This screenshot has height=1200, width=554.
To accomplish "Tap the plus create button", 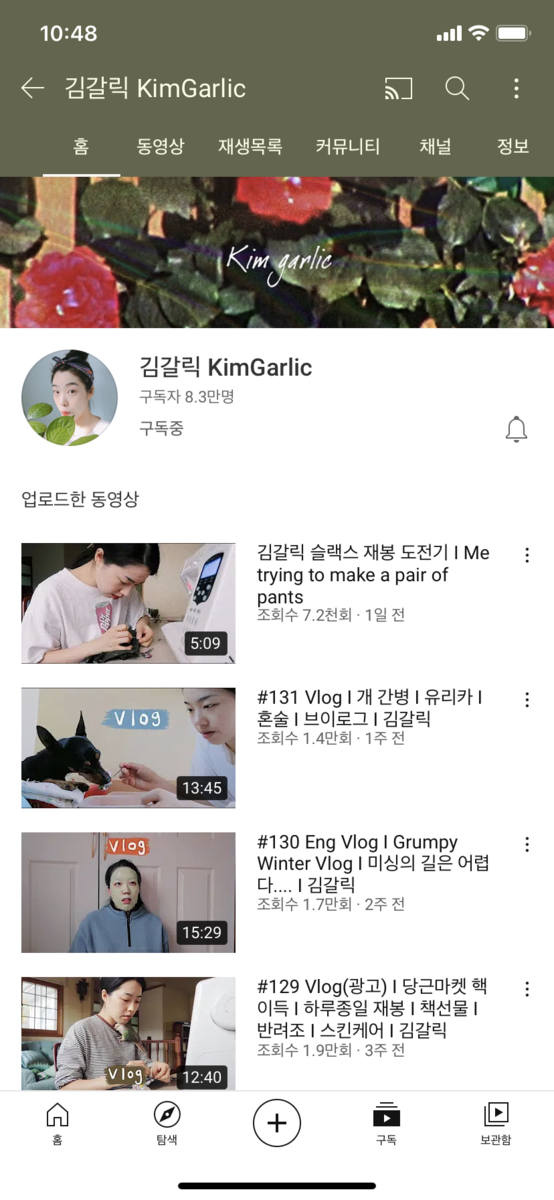I will pos(277,1123).
